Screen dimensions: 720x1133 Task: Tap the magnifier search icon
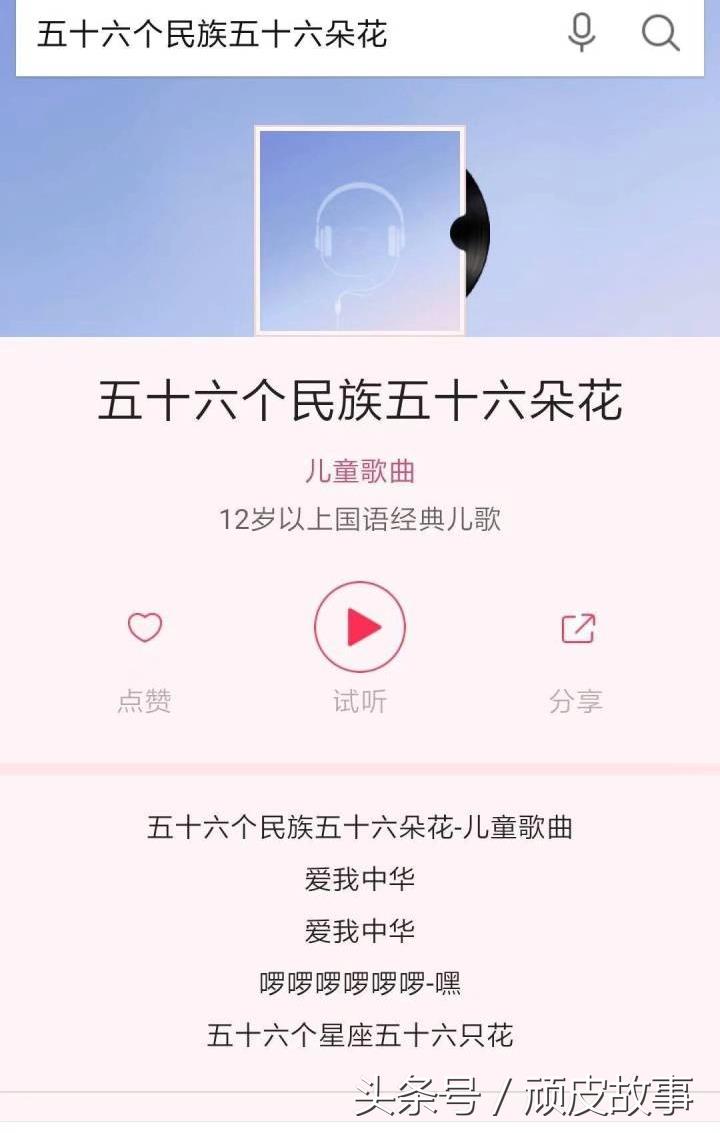(x=660, y=34)
